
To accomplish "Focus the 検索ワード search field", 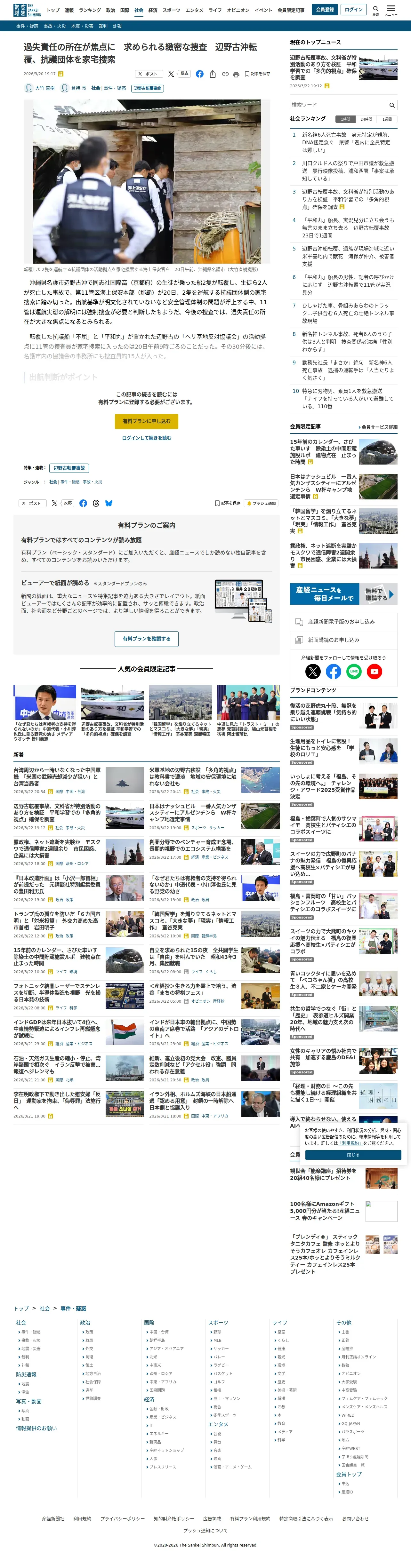I will (339, 105).
